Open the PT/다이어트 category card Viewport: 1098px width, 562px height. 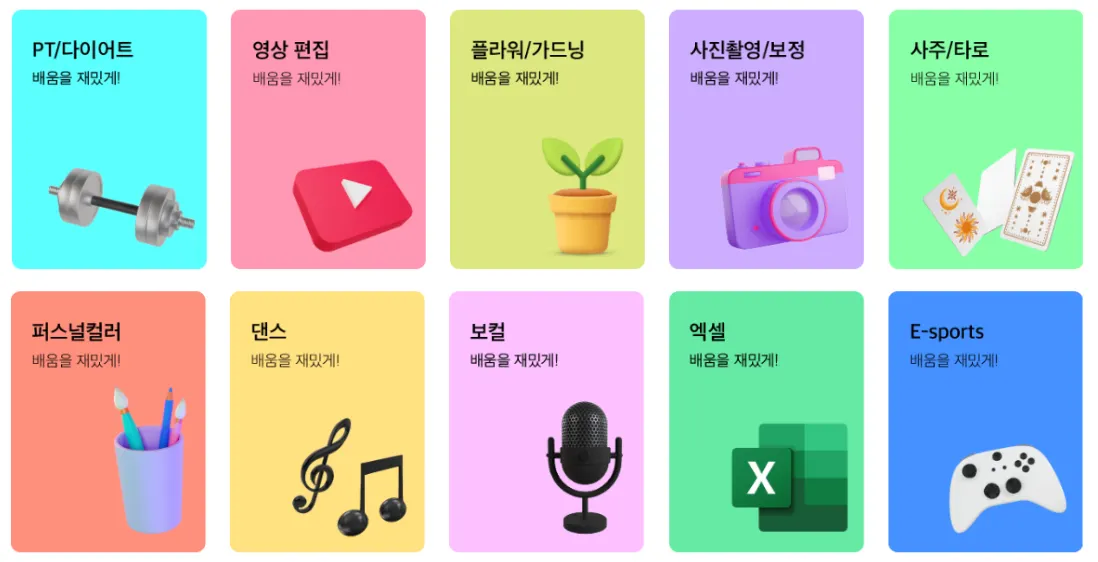[109, 140]
